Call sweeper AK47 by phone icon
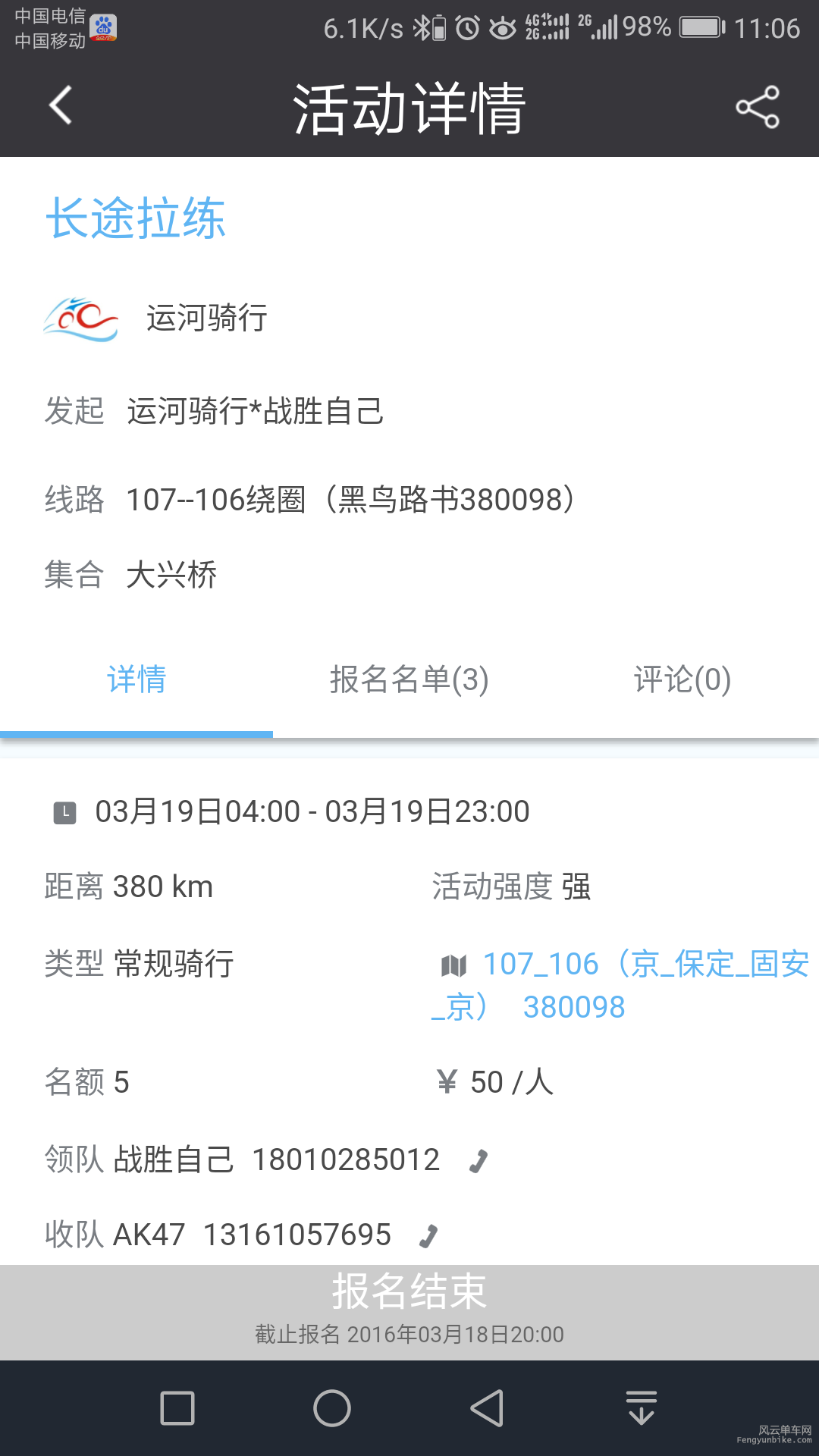The width and height of the screenshot is (819, 1456). pyautogui.click(x=429, y=1235)
